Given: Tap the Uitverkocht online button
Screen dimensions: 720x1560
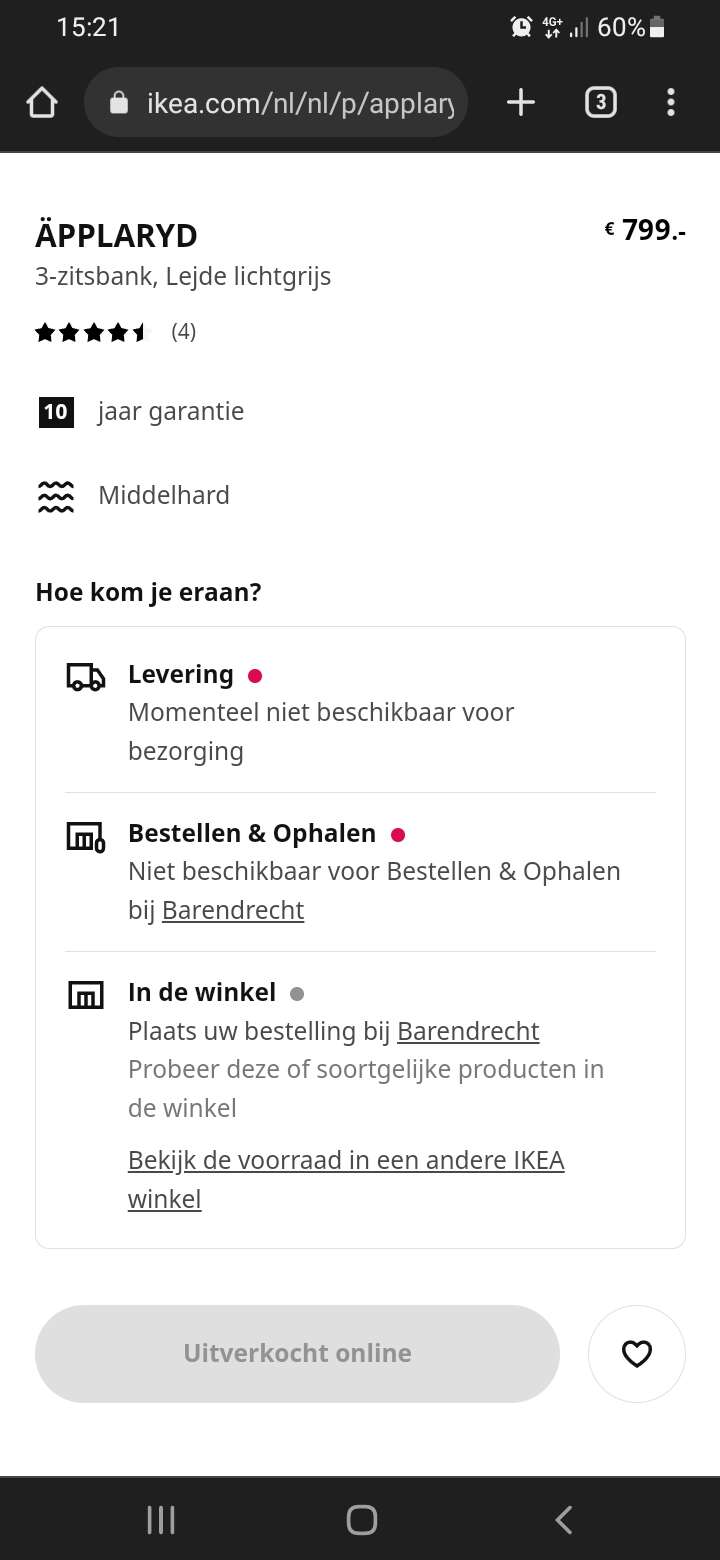Looking at the screenshot, I should [x=297, y=1354].
